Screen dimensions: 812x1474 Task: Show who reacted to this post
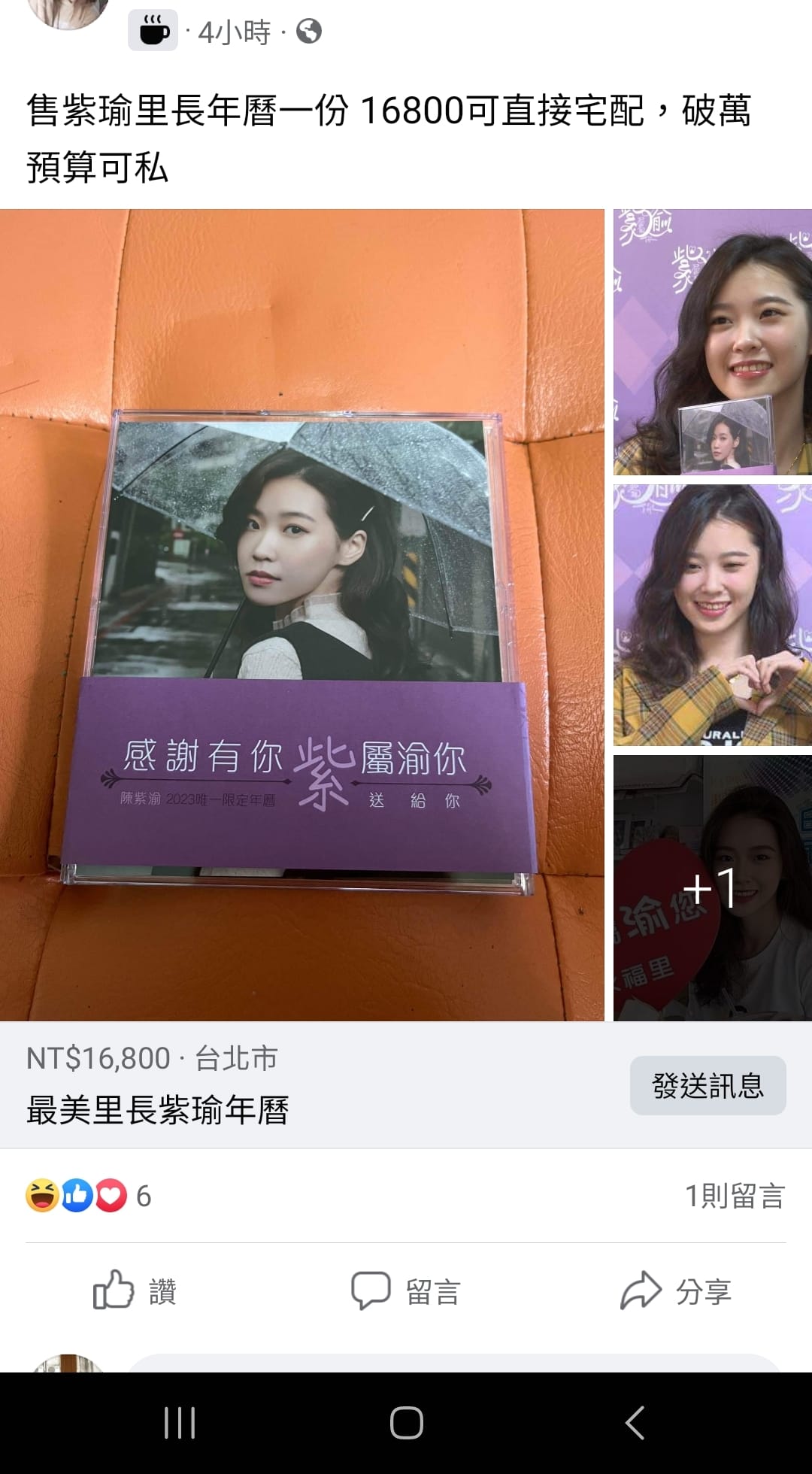pyautogui.click(x=89, y=1196)
